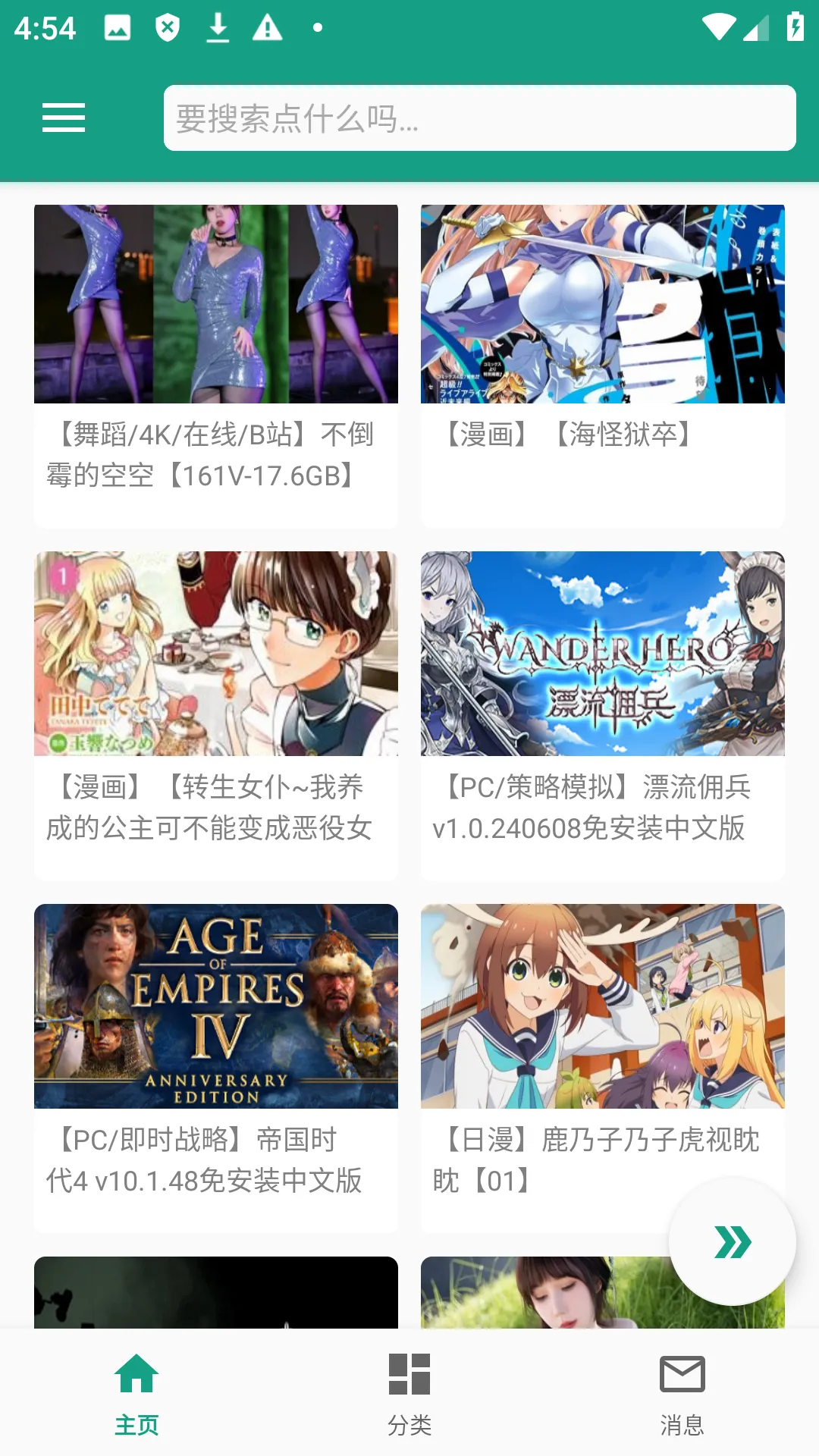Open the 漂流佣兵 Wander Hero thumbnail
This screenshot has height=1456, width=819.
pos(603,654)
